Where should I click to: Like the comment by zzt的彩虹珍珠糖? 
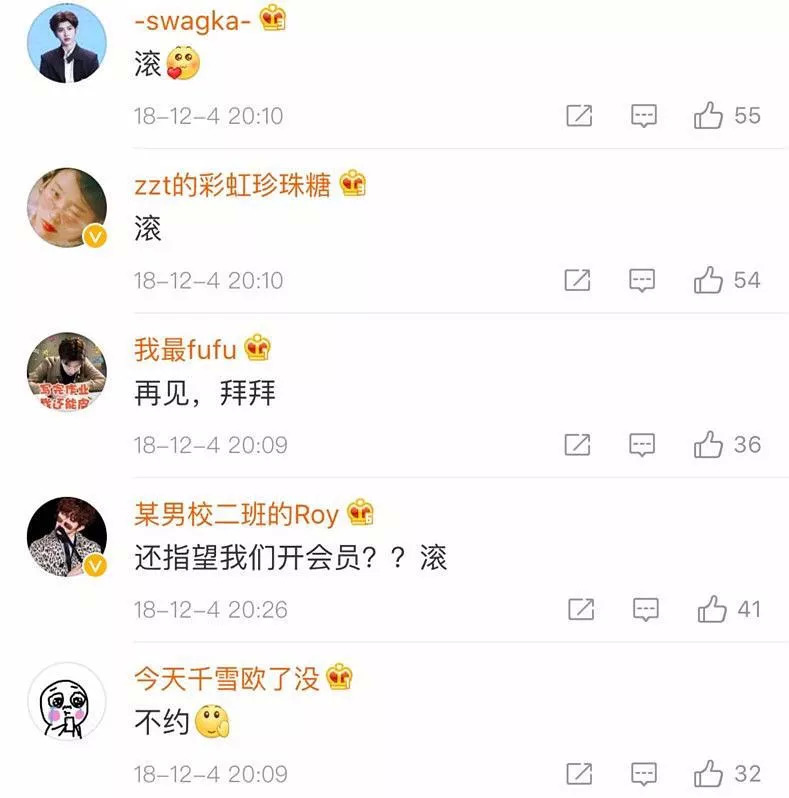708,280
